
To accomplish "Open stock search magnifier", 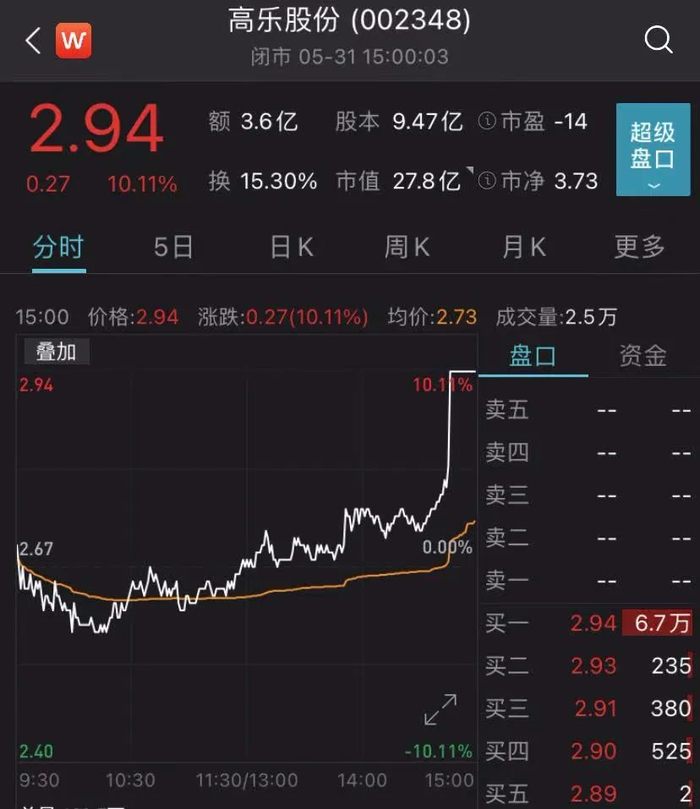I will (x=658, y=40).
